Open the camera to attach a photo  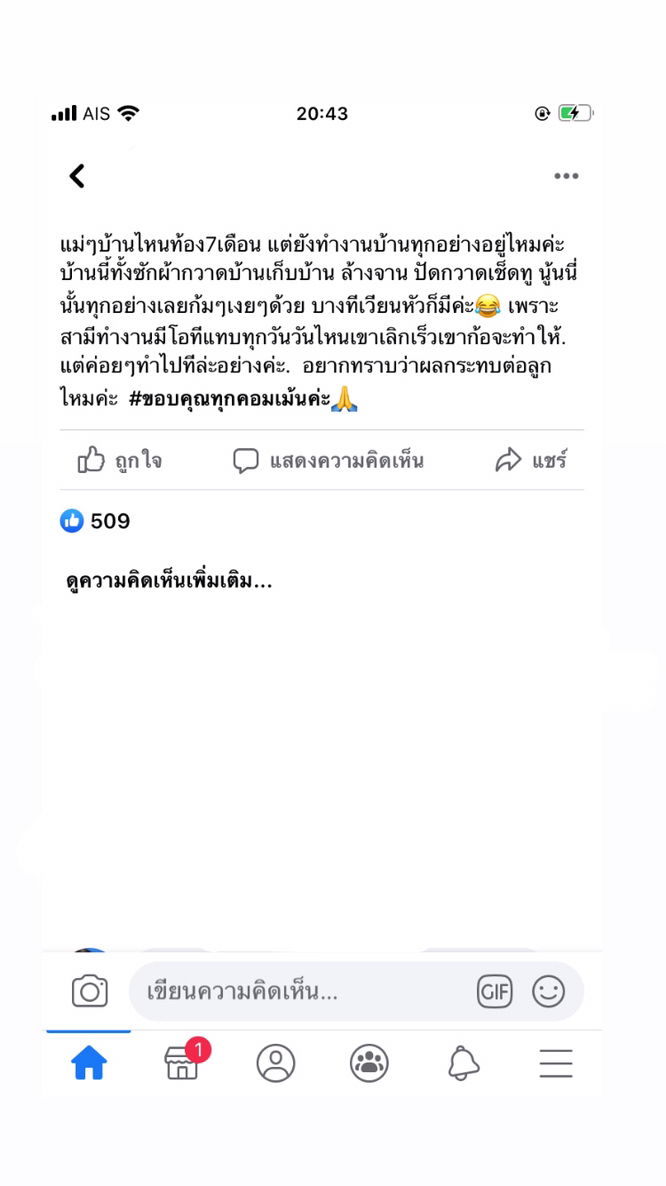pos(90,991)
